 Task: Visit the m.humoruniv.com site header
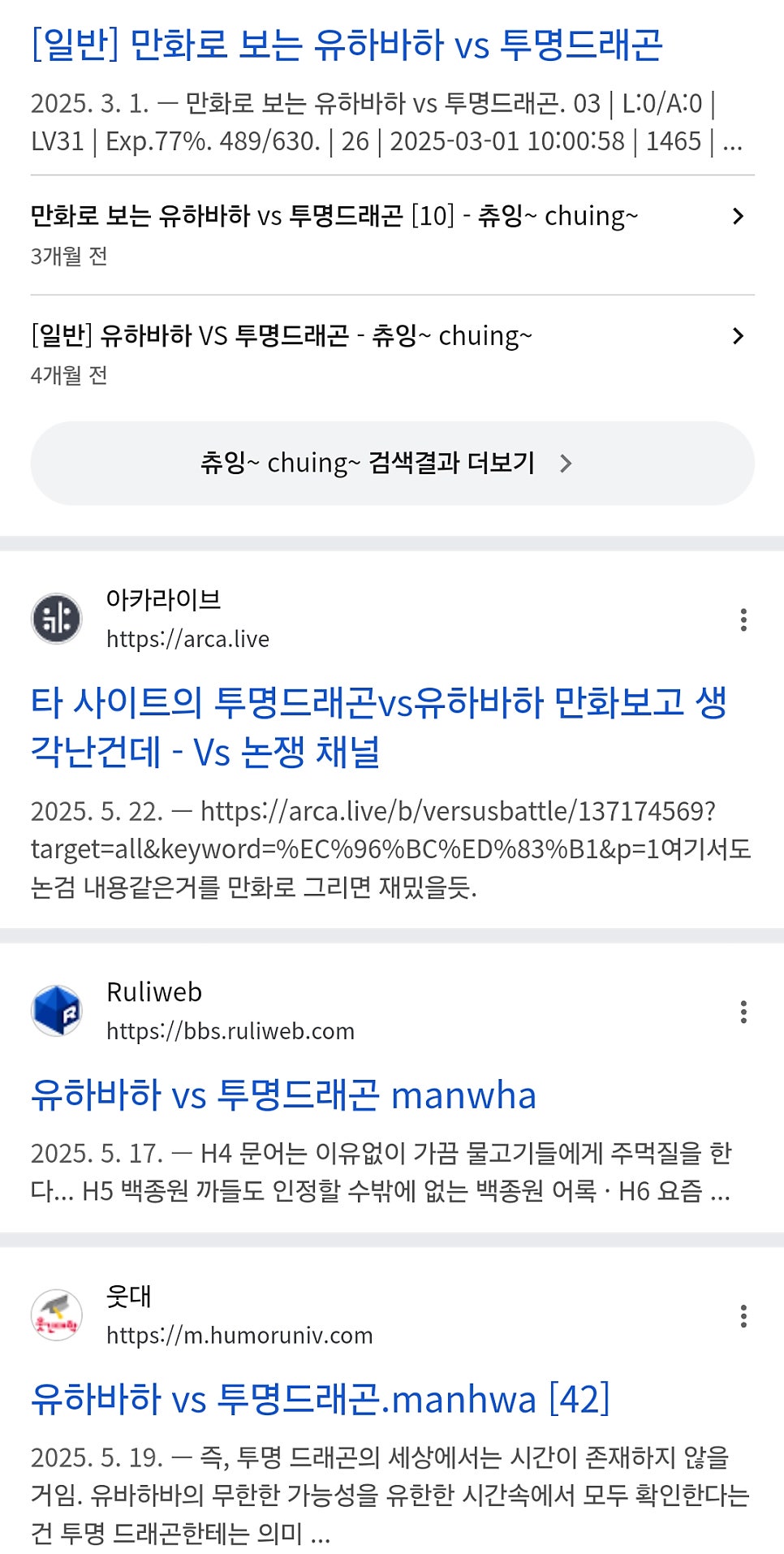click(239, 1316)
